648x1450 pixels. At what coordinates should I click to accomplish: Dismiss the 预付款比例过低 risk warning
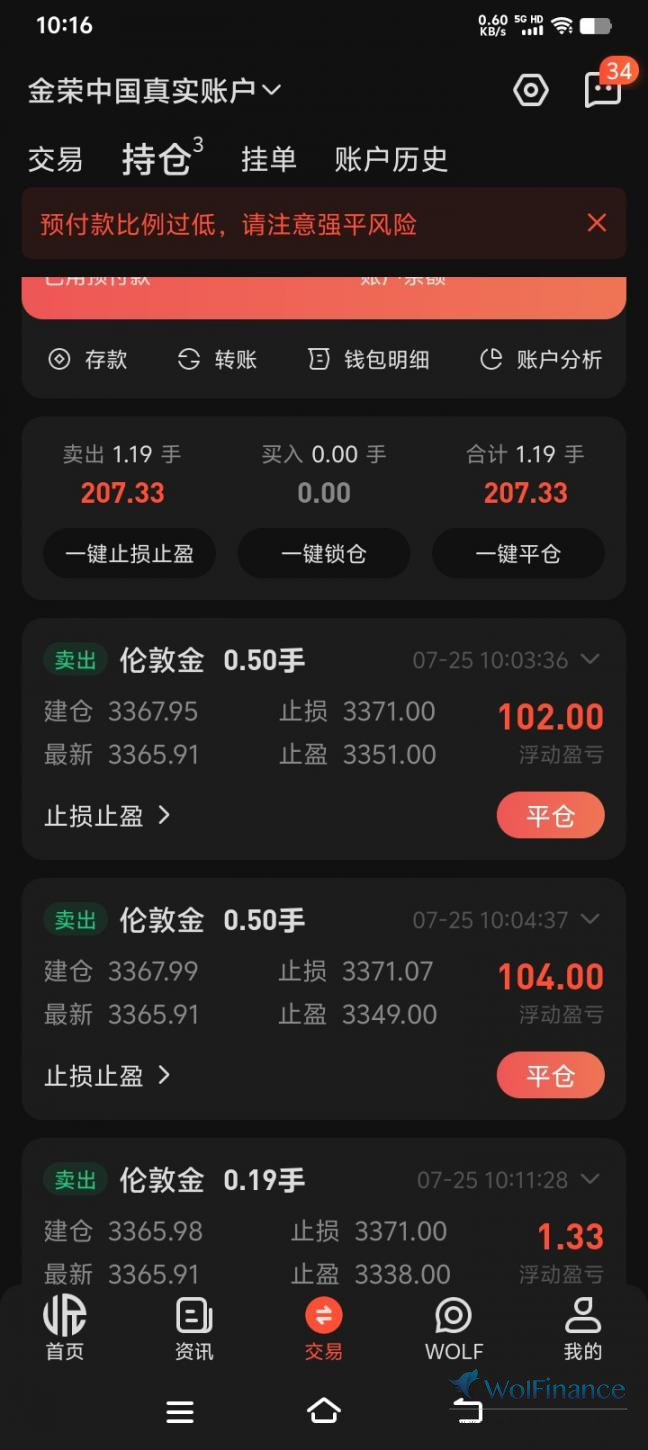point(597,223)
